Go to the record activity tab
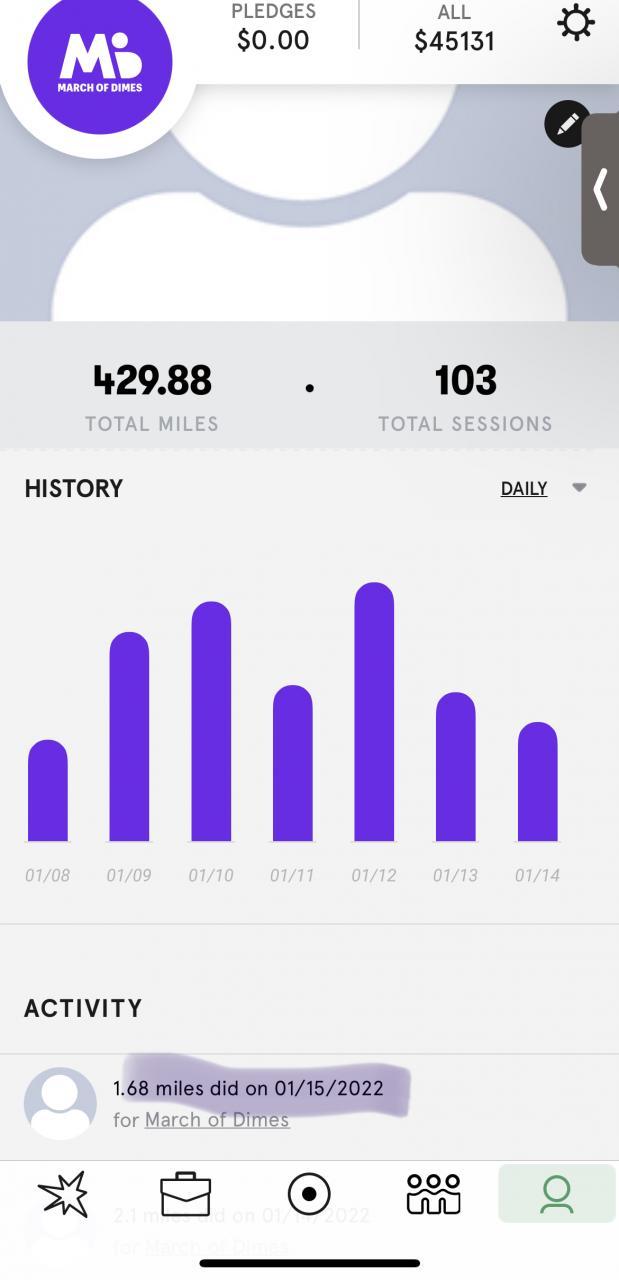The width and height of the screenshot is (619, 1280). coord(309,1194)
